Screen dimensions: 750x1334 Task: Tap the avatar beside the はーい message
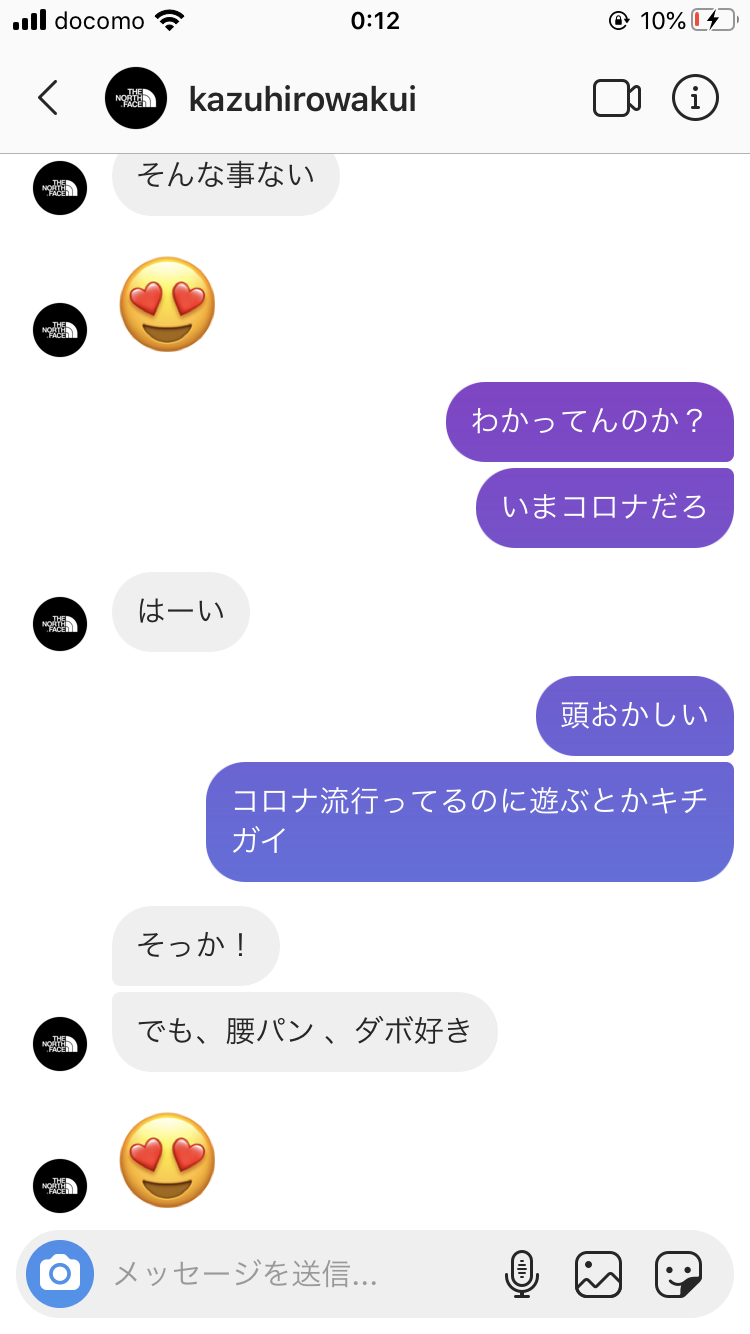(x=60, y=624)
